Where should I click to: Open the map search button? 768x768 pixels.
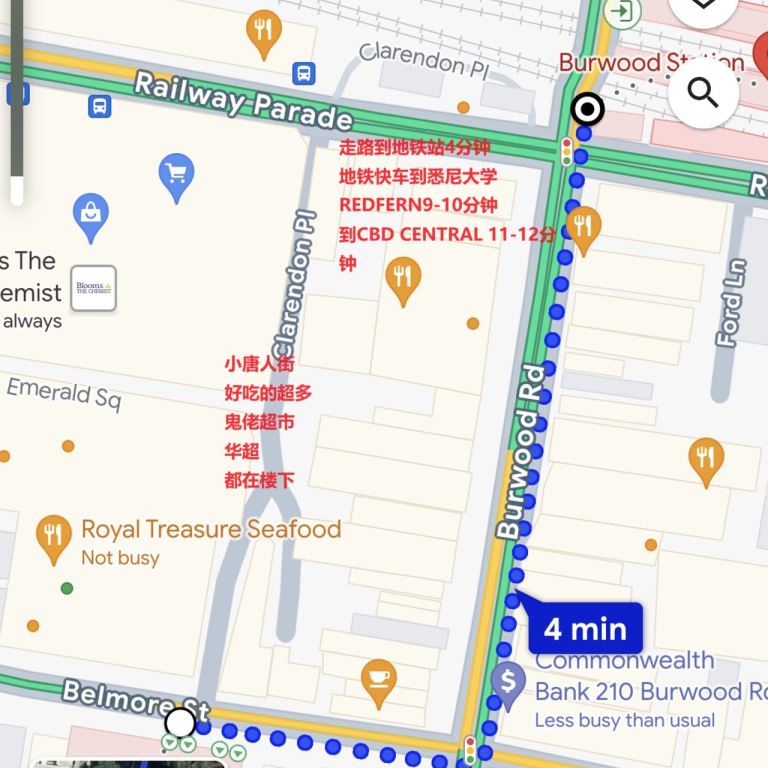click(x=704, y=94)
